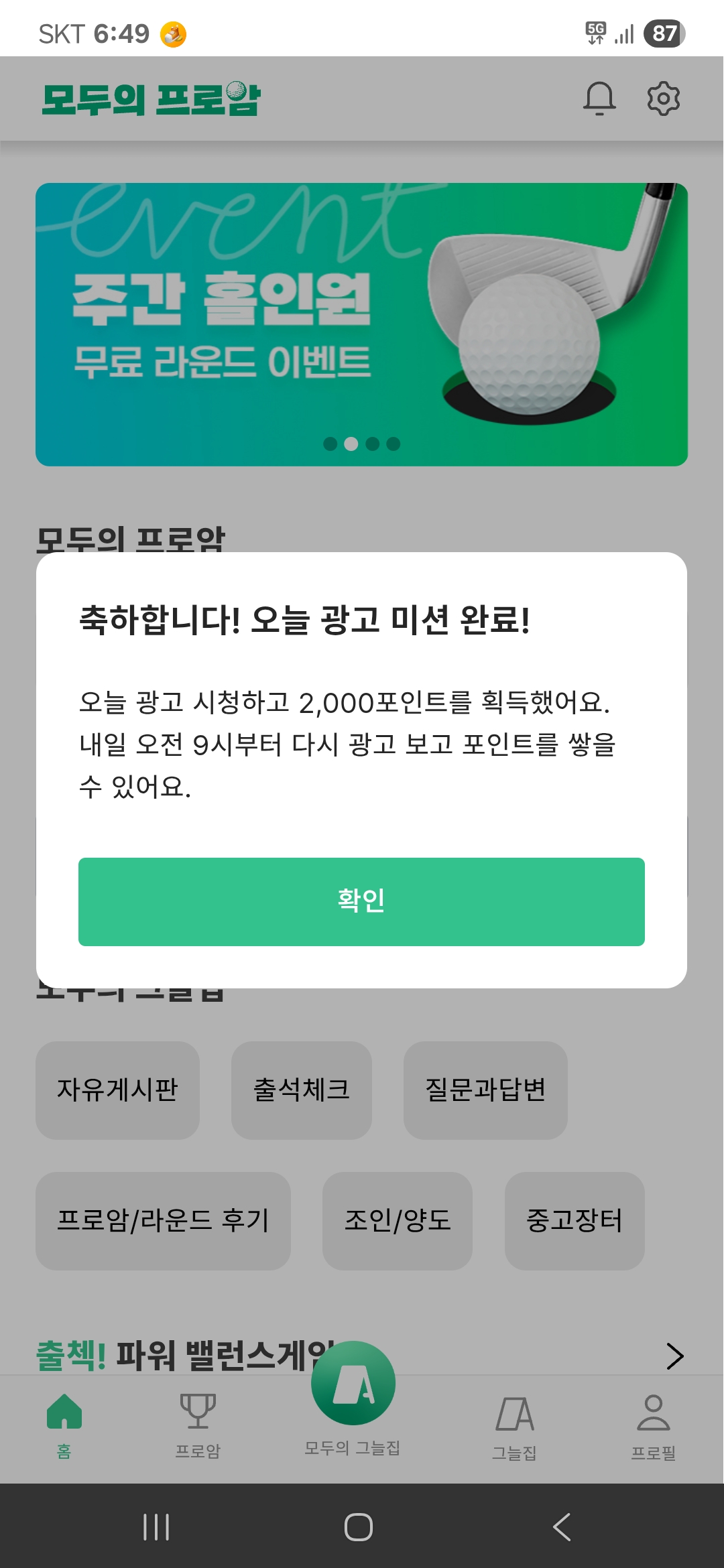Tap the system back button
The height and width of the screenshot is (1568, 724).
(x=562, y=1527)
